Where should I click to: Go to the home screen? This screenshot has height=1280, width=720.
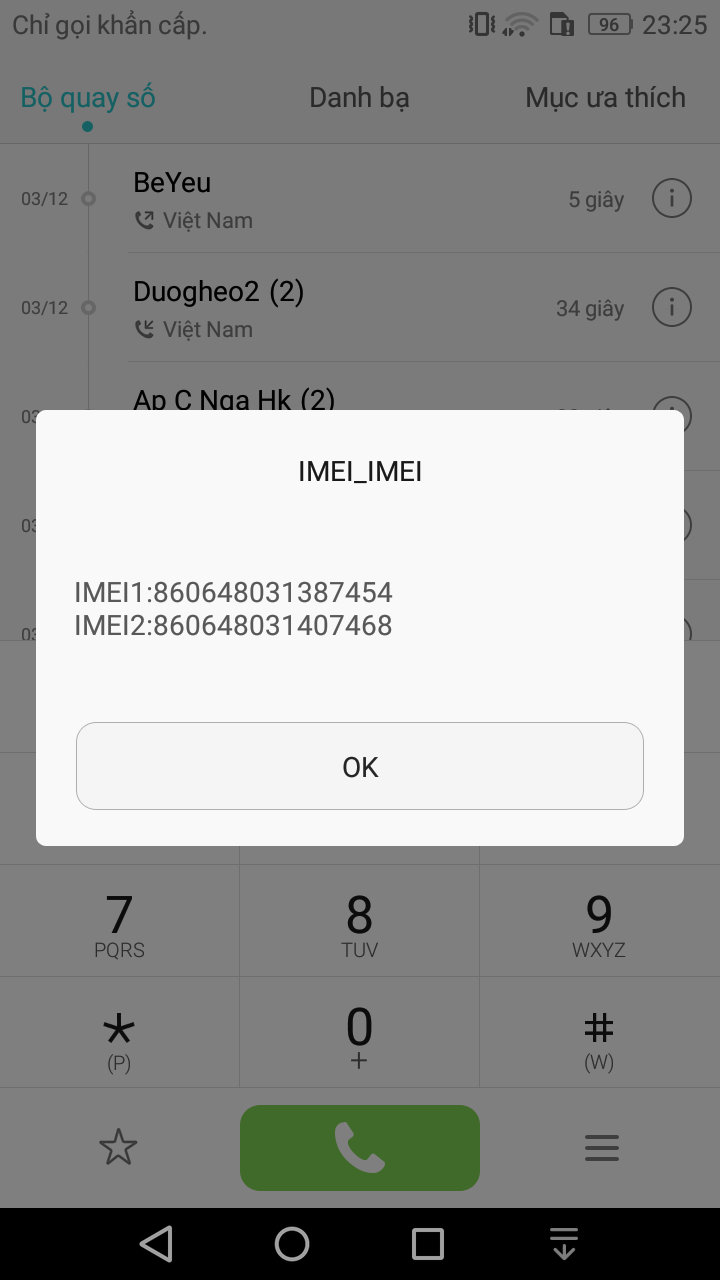[292, 1243]
